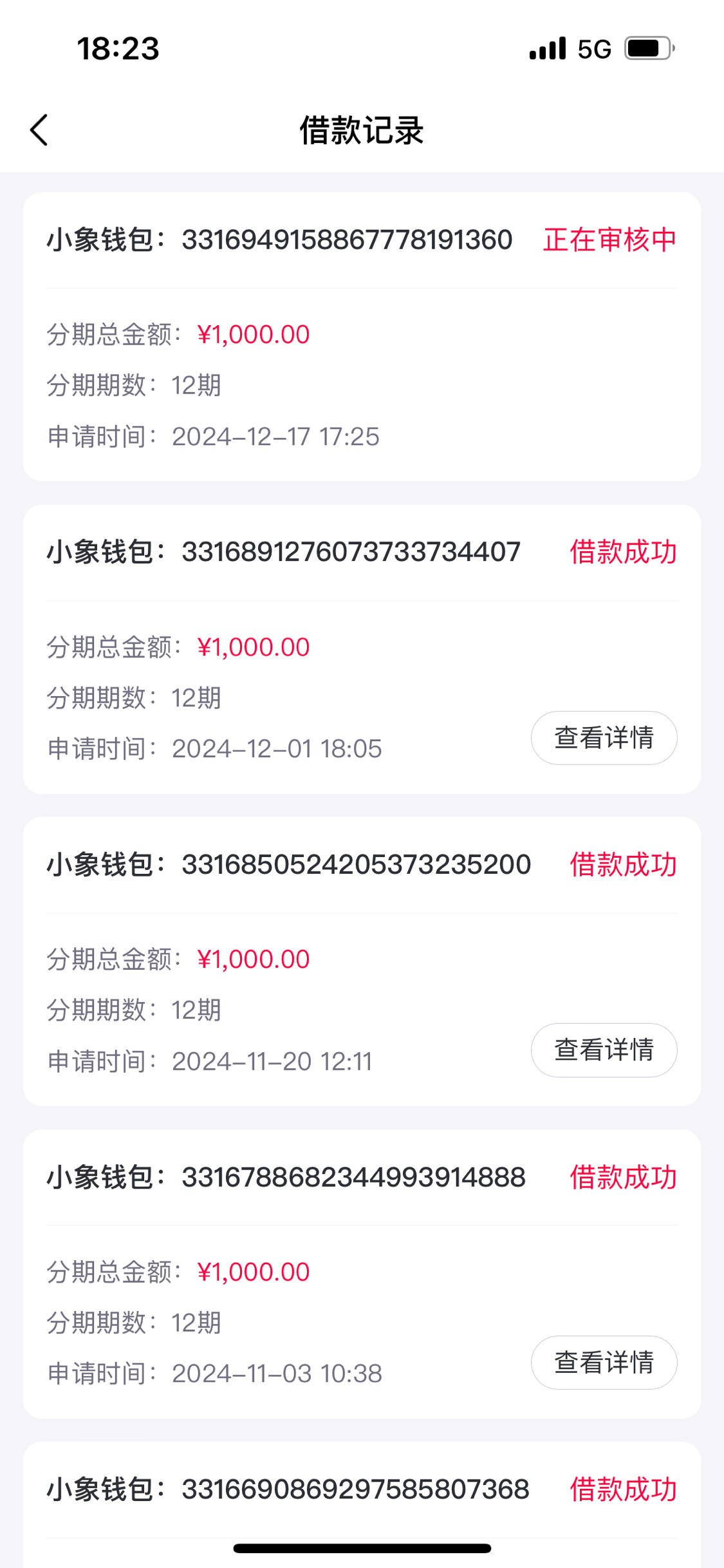Open 查看详情 for the 2024-11-20 12:11 loan
This screenshot has width=724, height=1568.
click(604, 1050)
